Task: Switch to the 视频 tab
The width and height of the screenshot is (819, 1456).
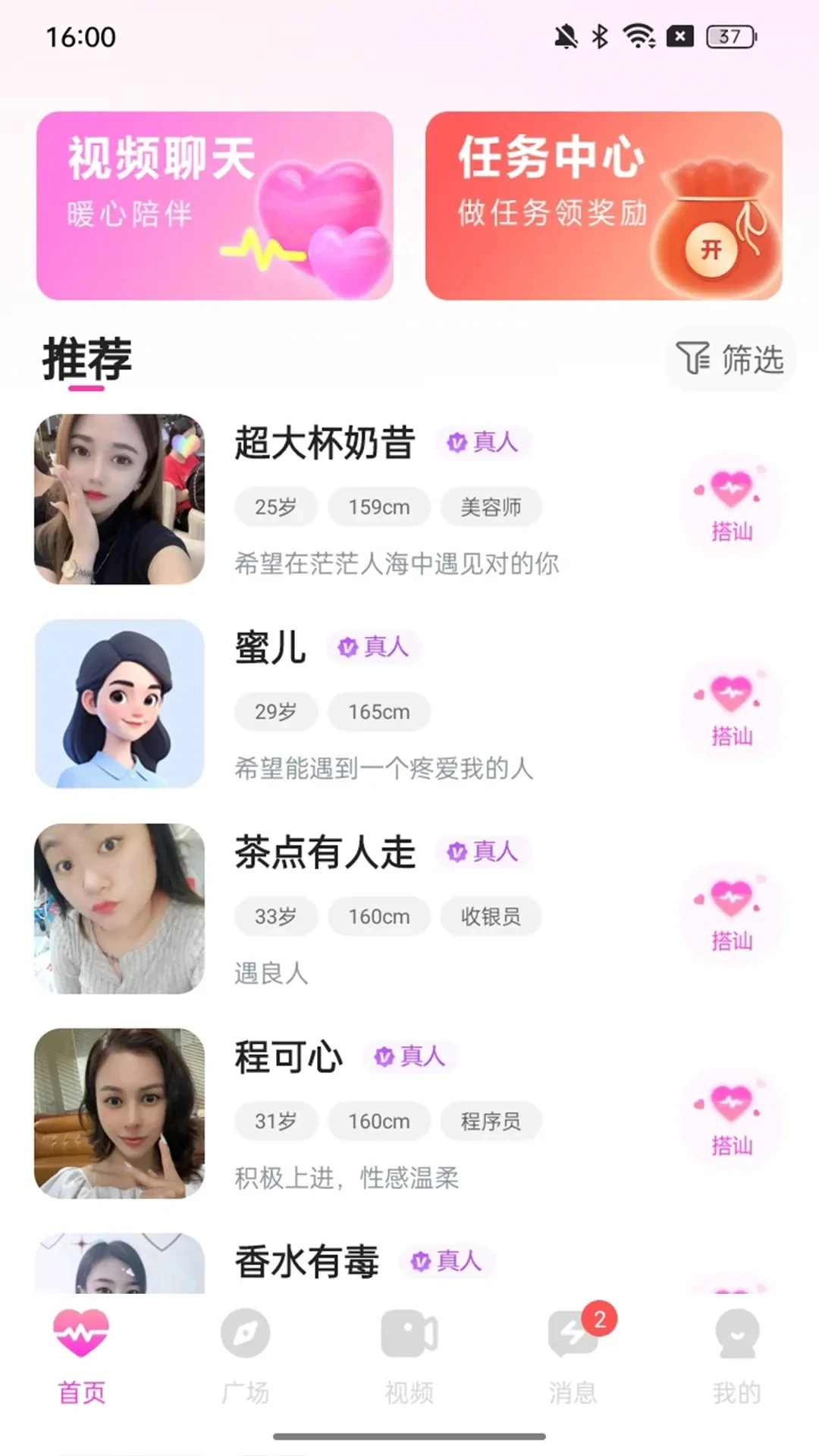Action: 409,1355
